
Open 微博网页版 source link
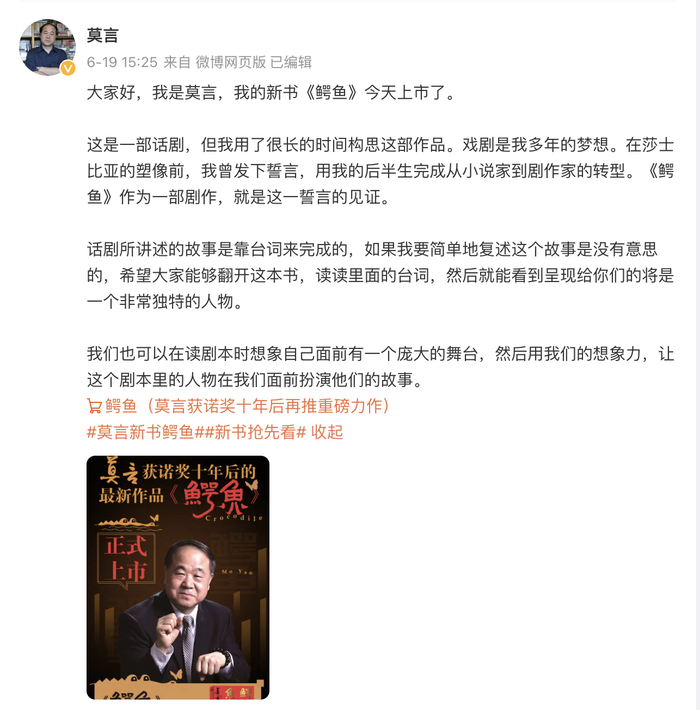[x=230, y=62]
